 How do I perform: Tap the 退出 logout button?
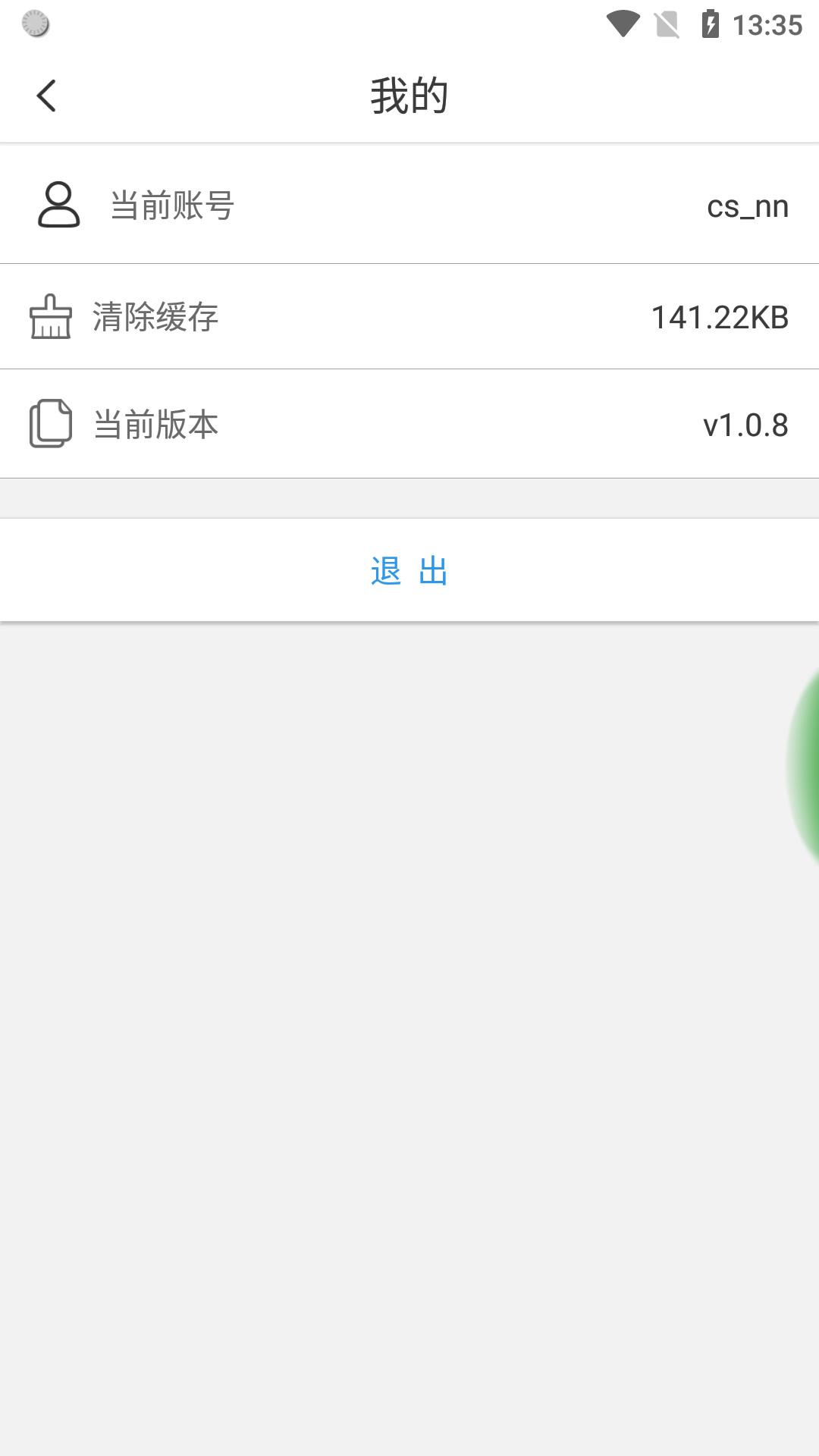pyautogui.click(x=408, y=571)
